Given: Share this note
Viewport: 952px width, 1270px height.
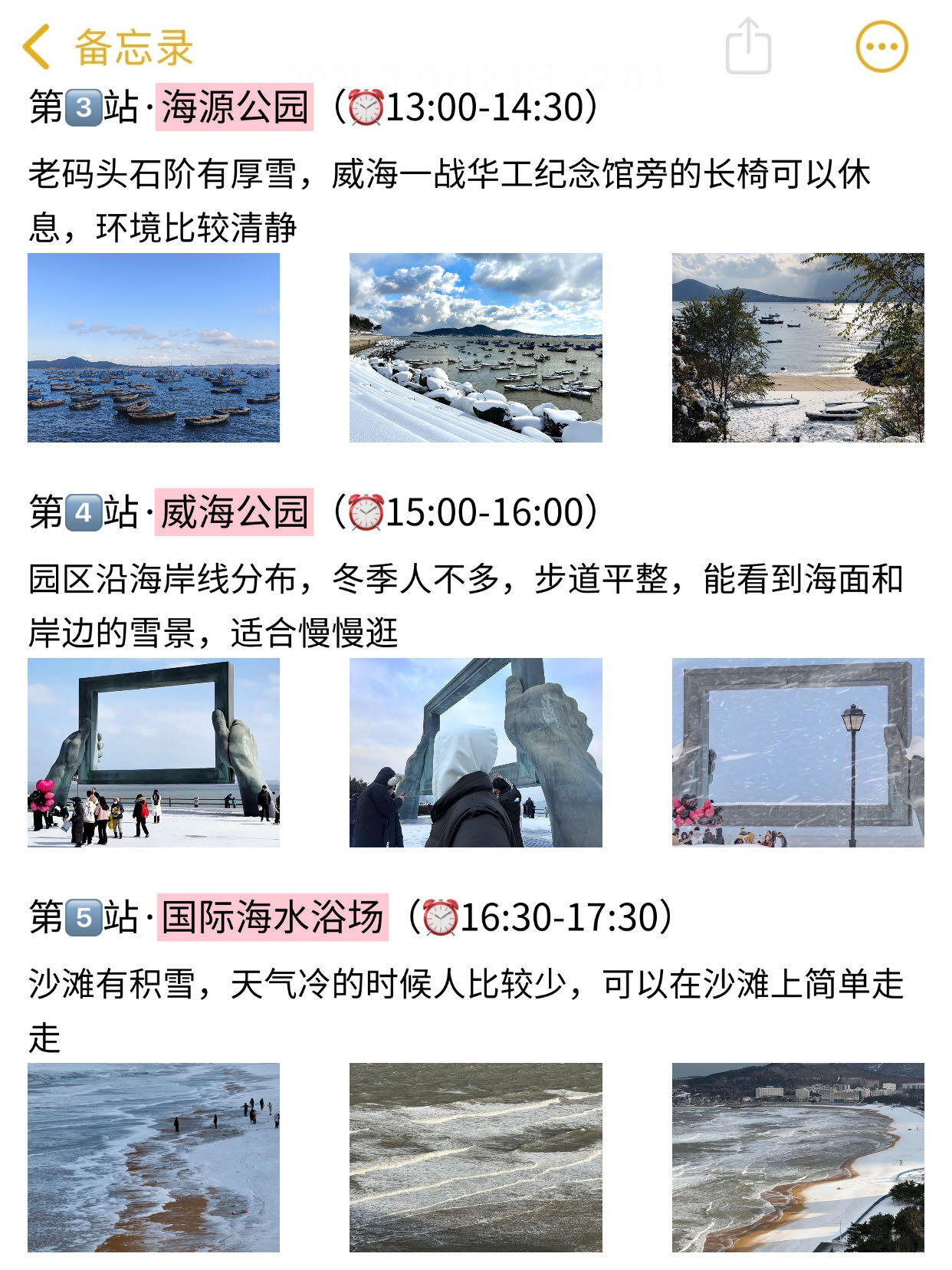Looking at the screenshot, I should (x=747, y=47).
